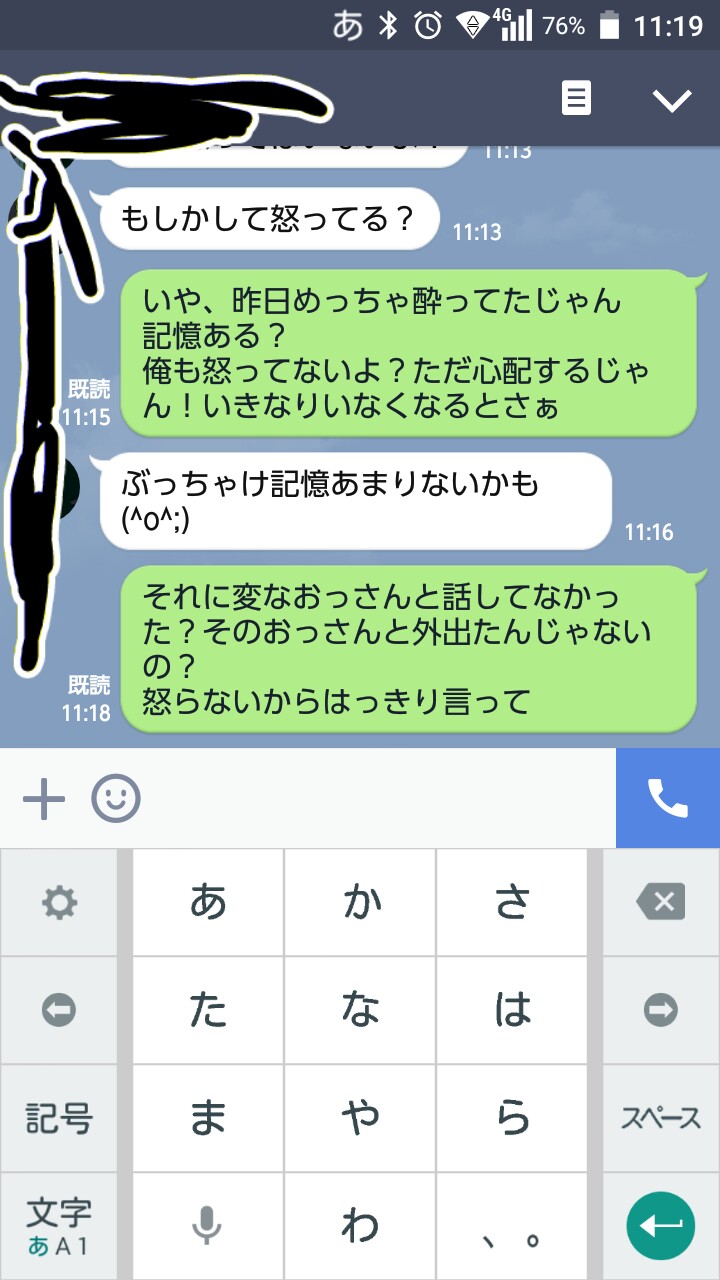Tap the スペース space key

coord(660,1118)
